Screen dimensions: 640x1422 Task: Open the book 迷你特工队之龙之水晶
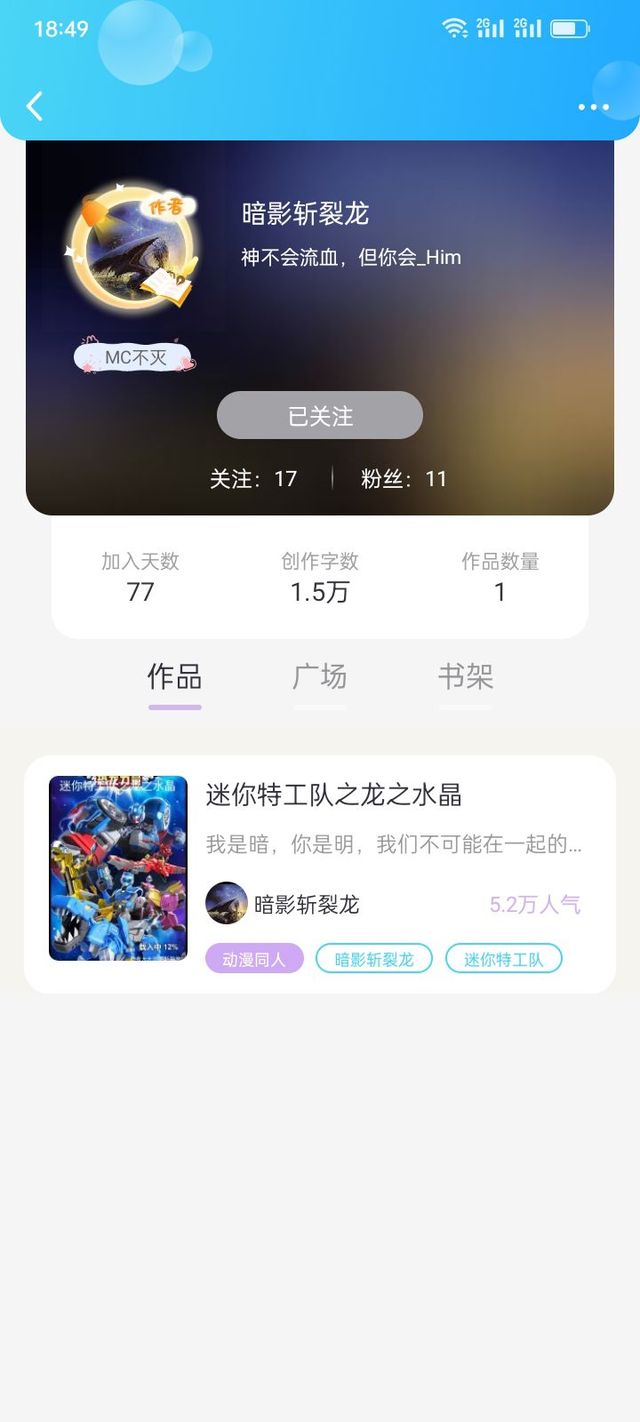(334, 795)
